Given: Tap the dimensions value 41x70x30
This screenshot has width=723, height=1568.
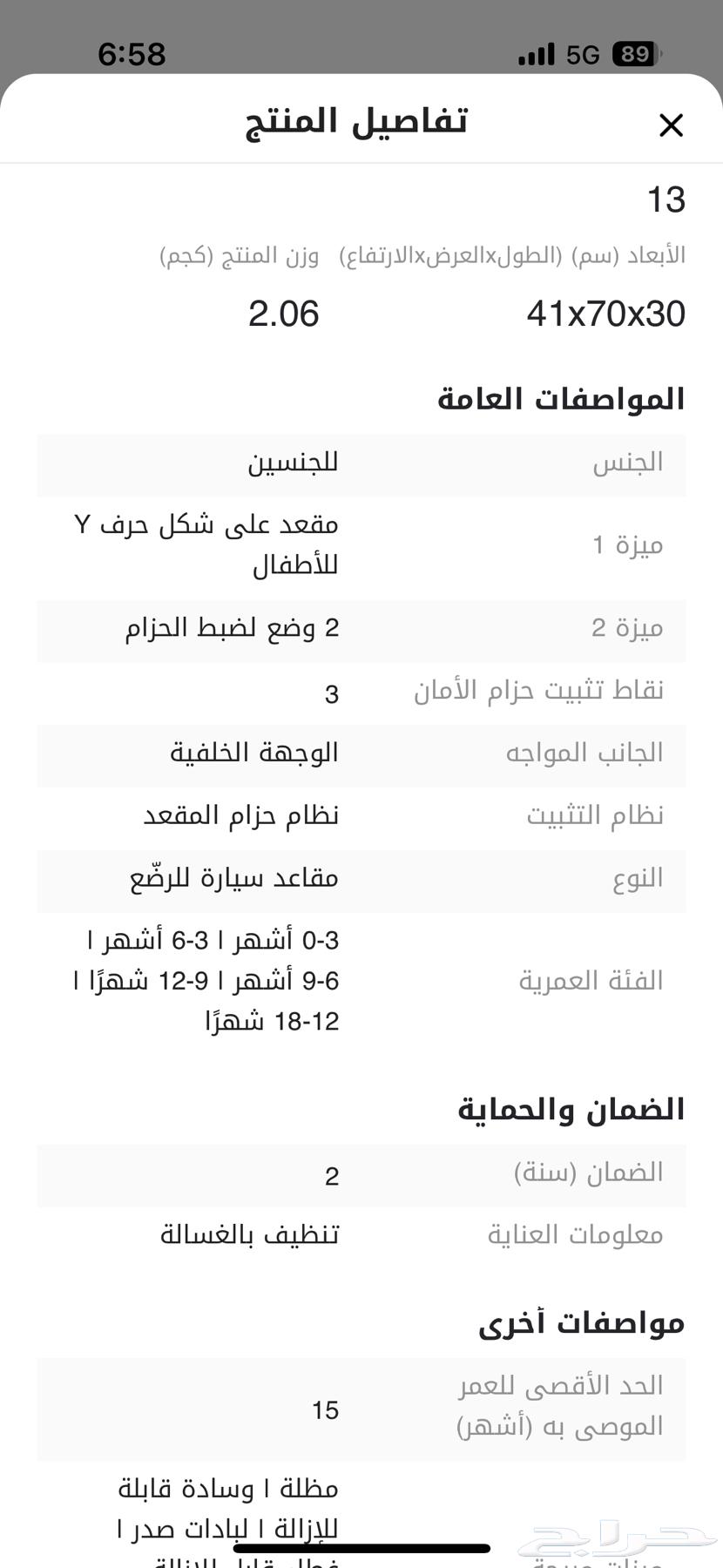Looking at the screenshot, I should point(605,313).
